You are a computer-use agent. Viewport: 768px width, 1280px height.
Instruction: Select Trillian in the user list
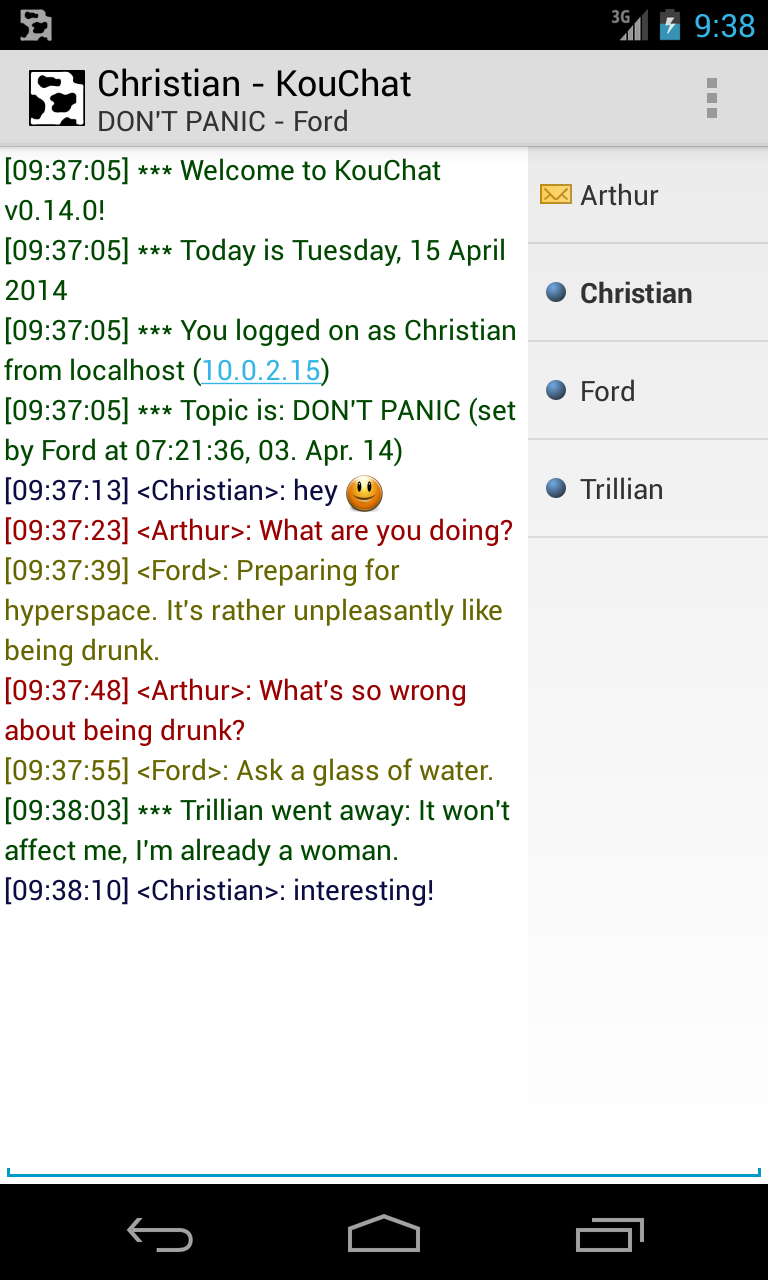tap(648, 489)
